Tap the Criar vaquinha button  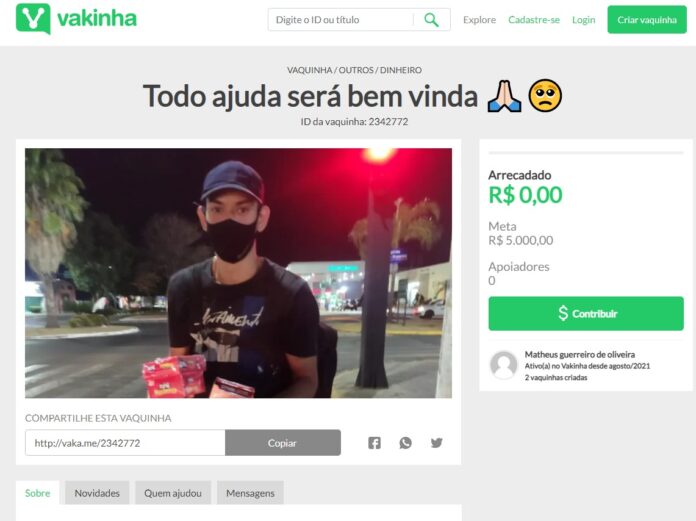pos(647,20)
